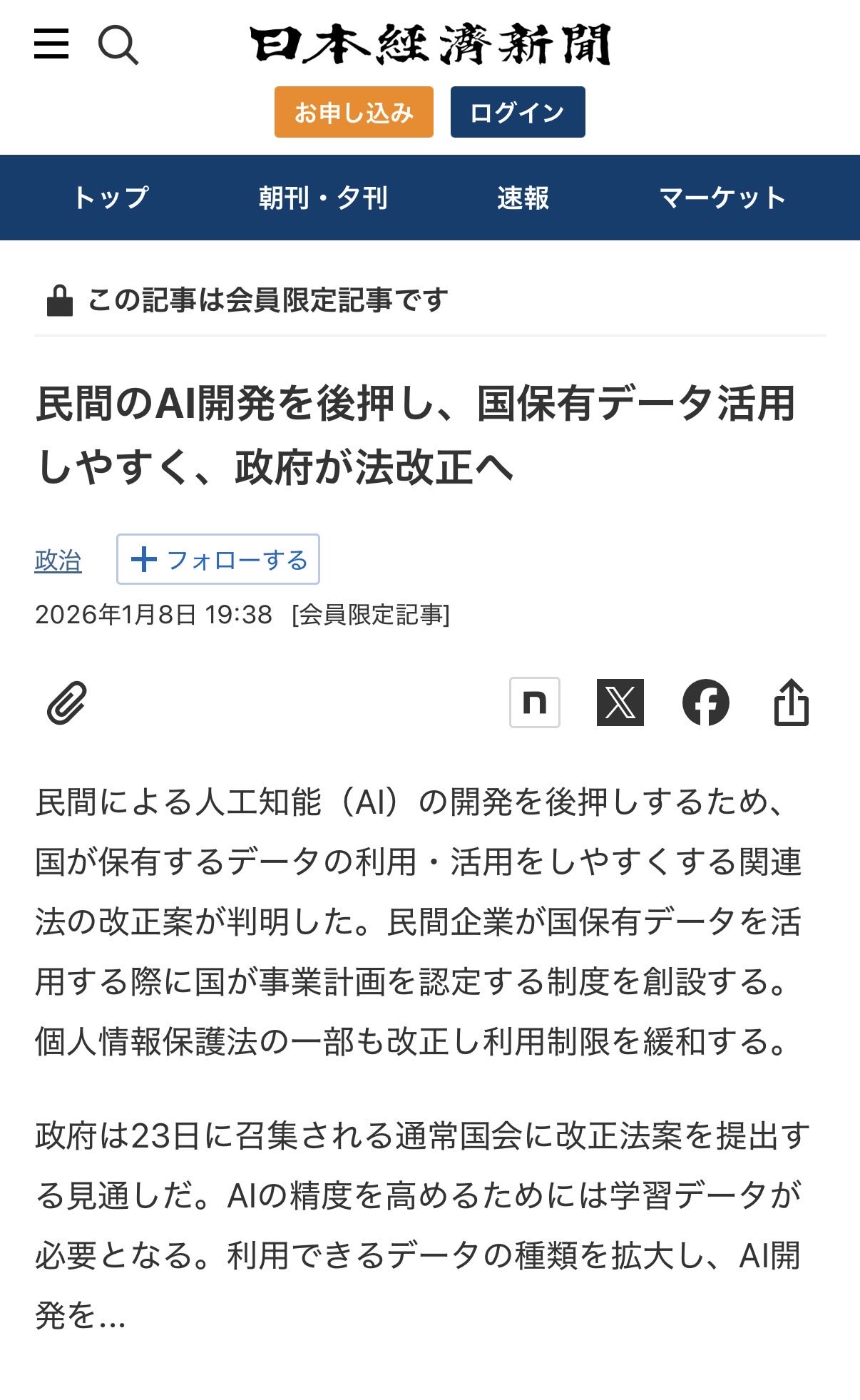The width and height of the screenshot is (860, 1400).
Task: Share the article on Facebook
Action: tap(706, 702)
